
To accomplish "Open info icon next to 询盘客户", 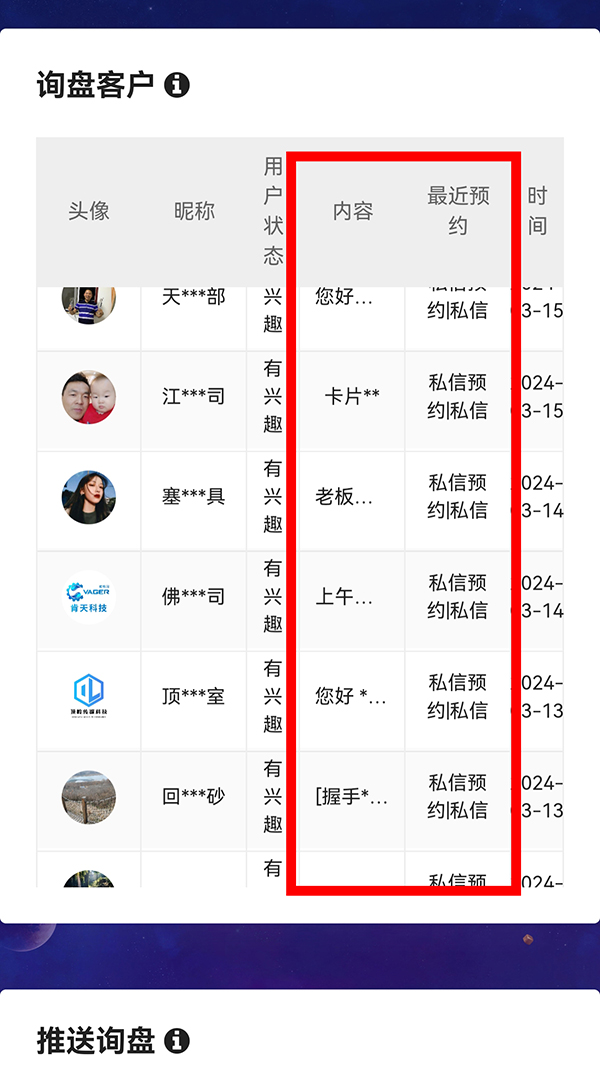I will pos(177,85).
